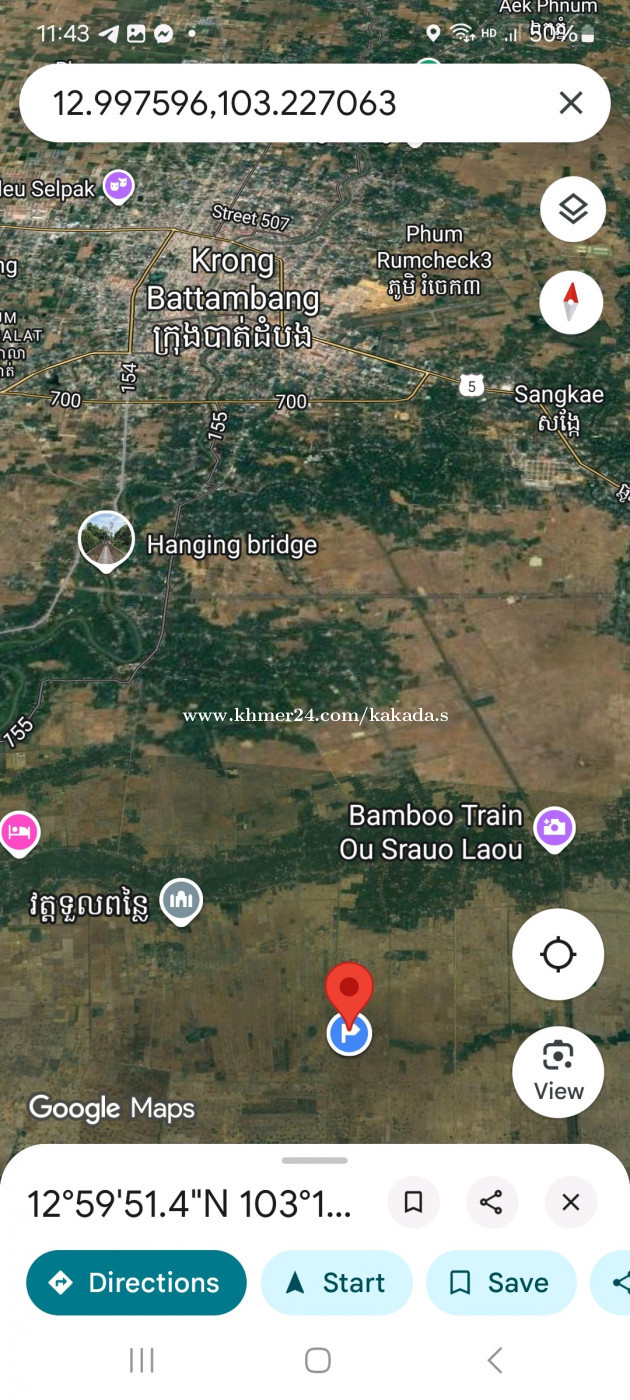Expand the place sheet using its handle
This screenshot has height=1400, width=630.
tap(315, 1161)
